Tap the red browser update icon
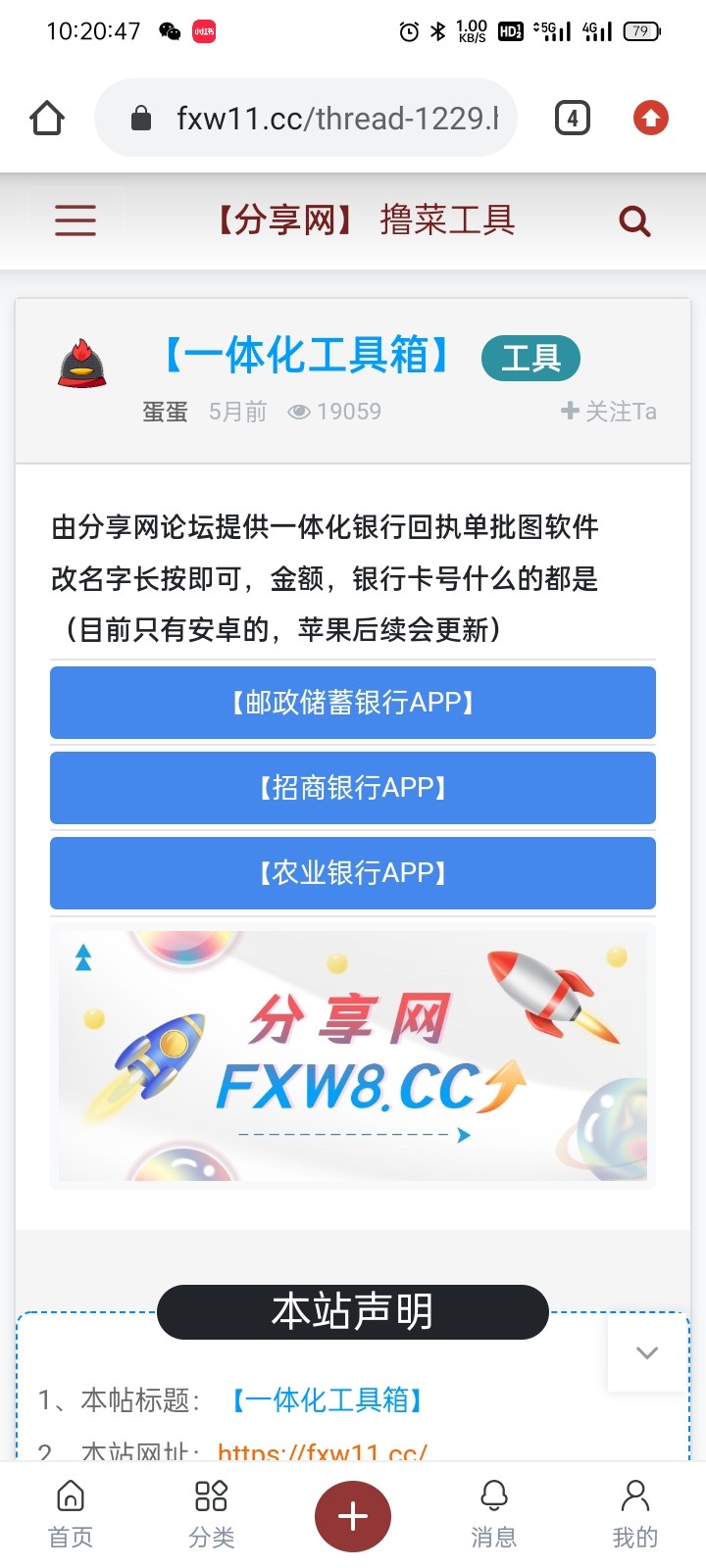 pos(650,119)
